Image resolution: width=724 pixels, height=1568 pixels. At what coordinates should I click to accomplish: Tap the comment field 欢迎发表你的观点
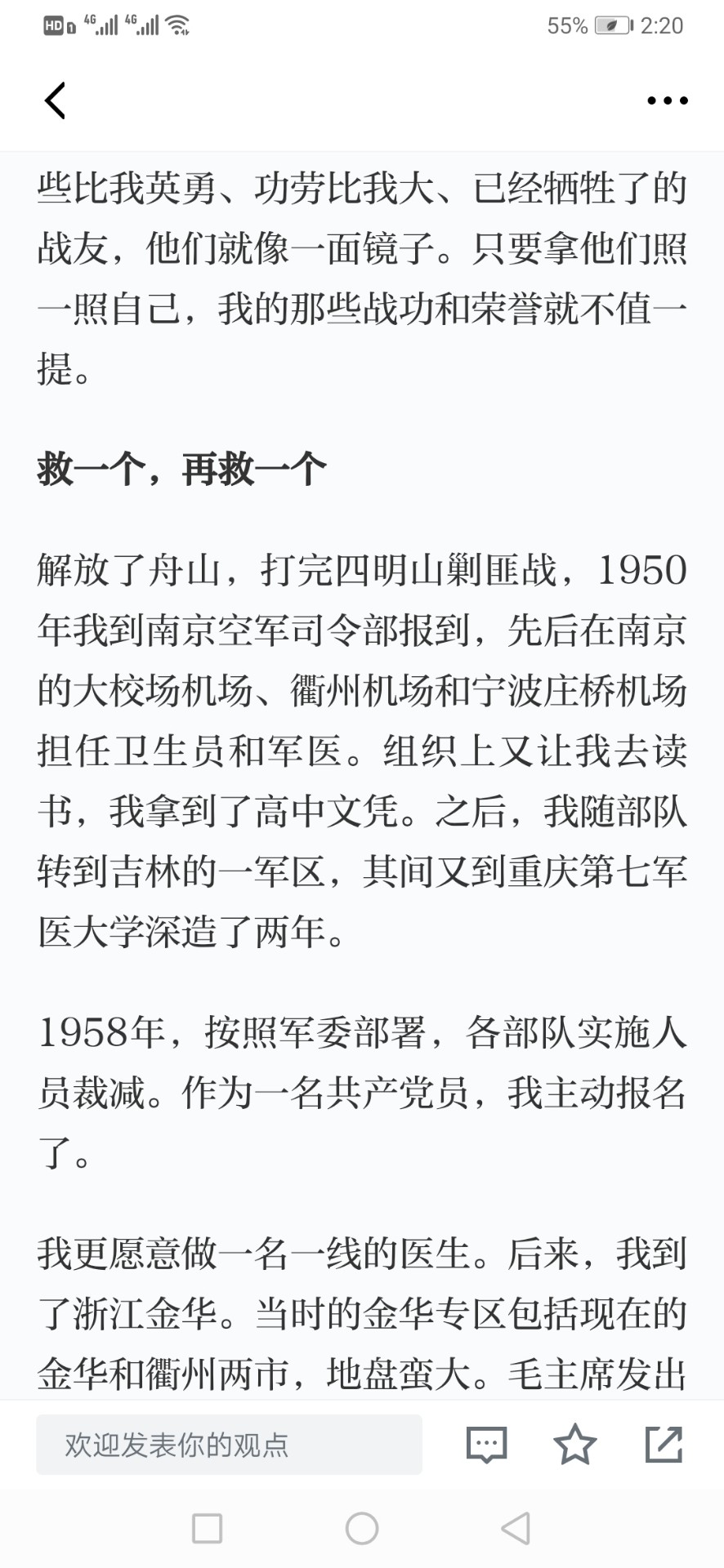[x=229, y=1445]
